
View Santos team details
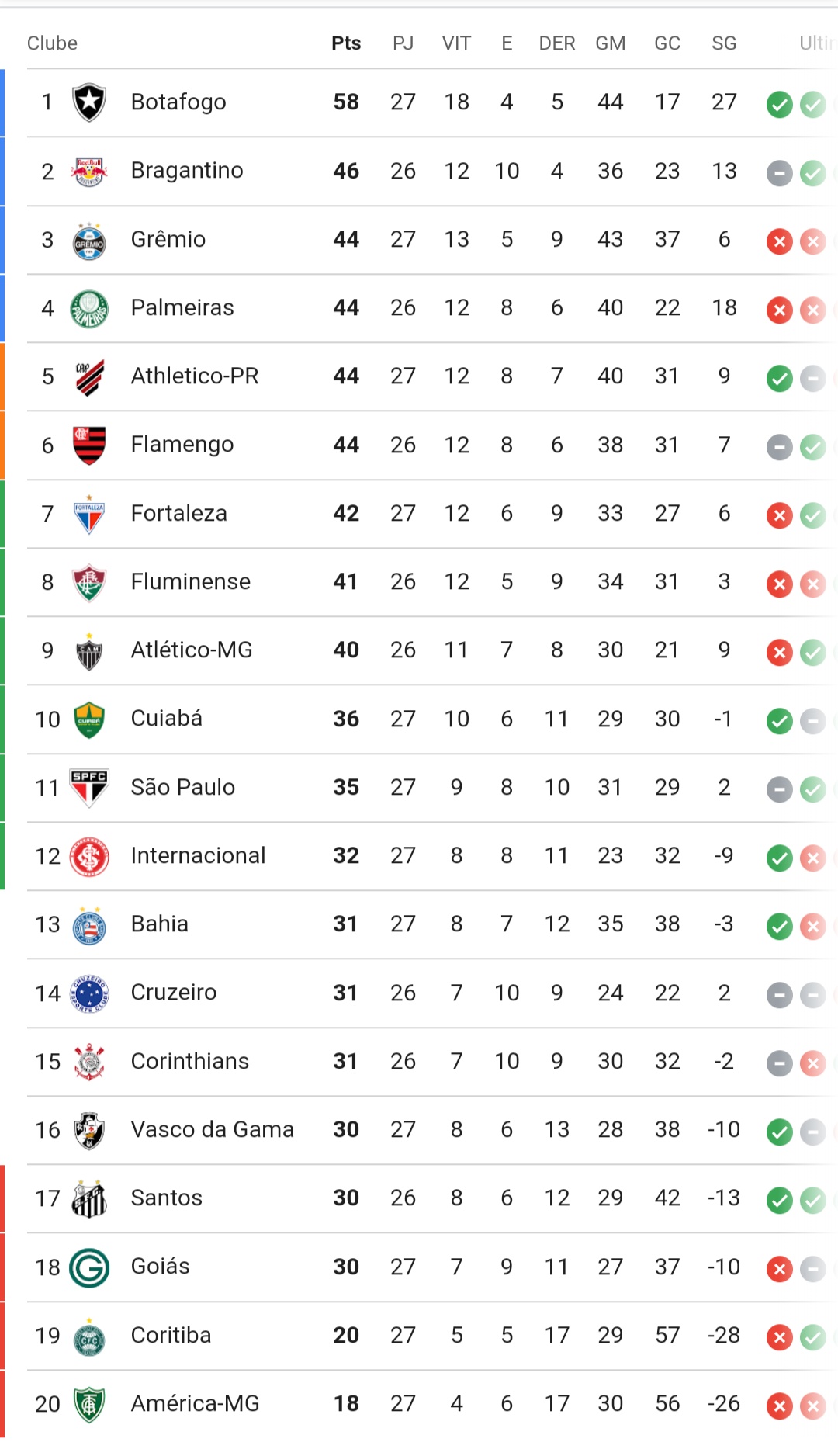pyautogui.click(x=419, y=1198)
